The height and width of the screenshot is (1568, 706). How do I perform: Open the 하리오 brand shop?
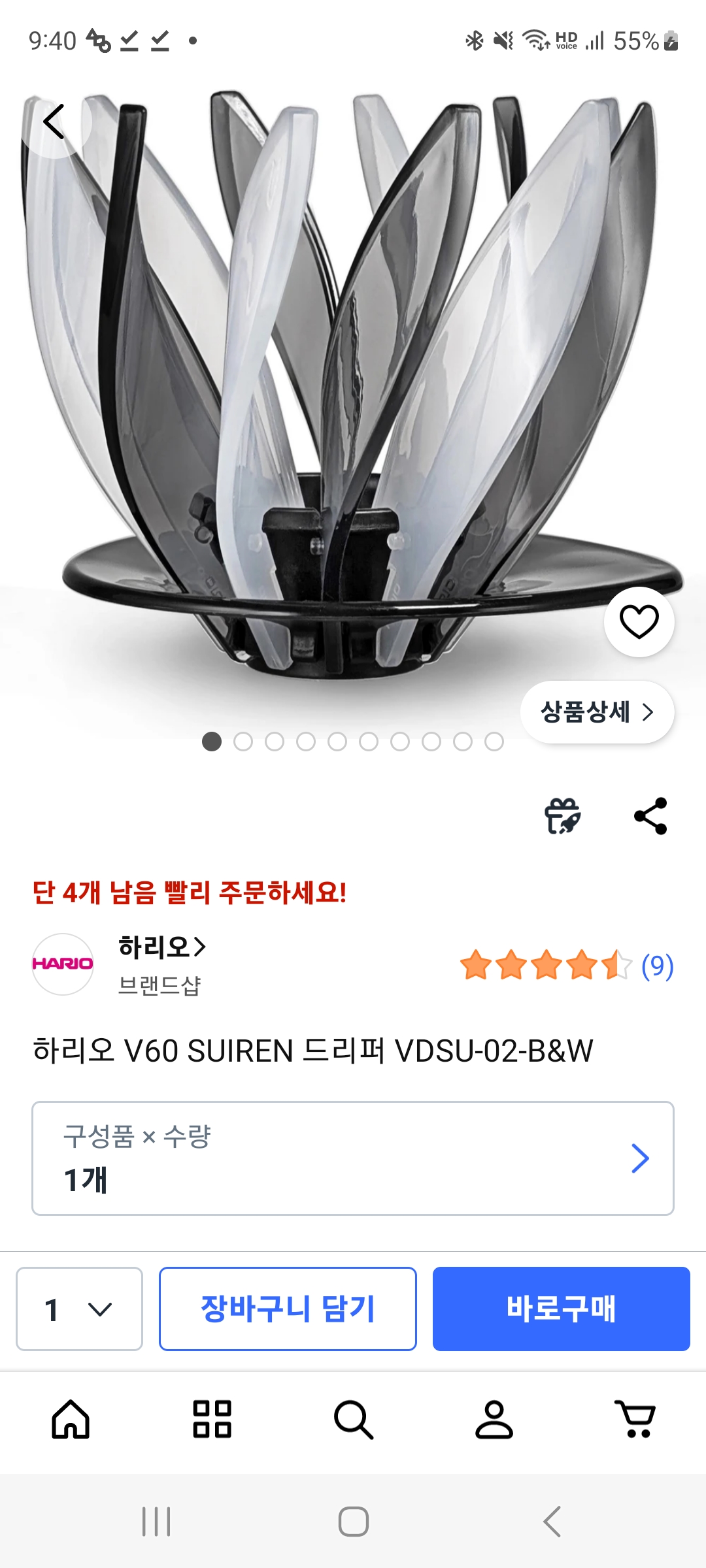[x=161, y=948]
